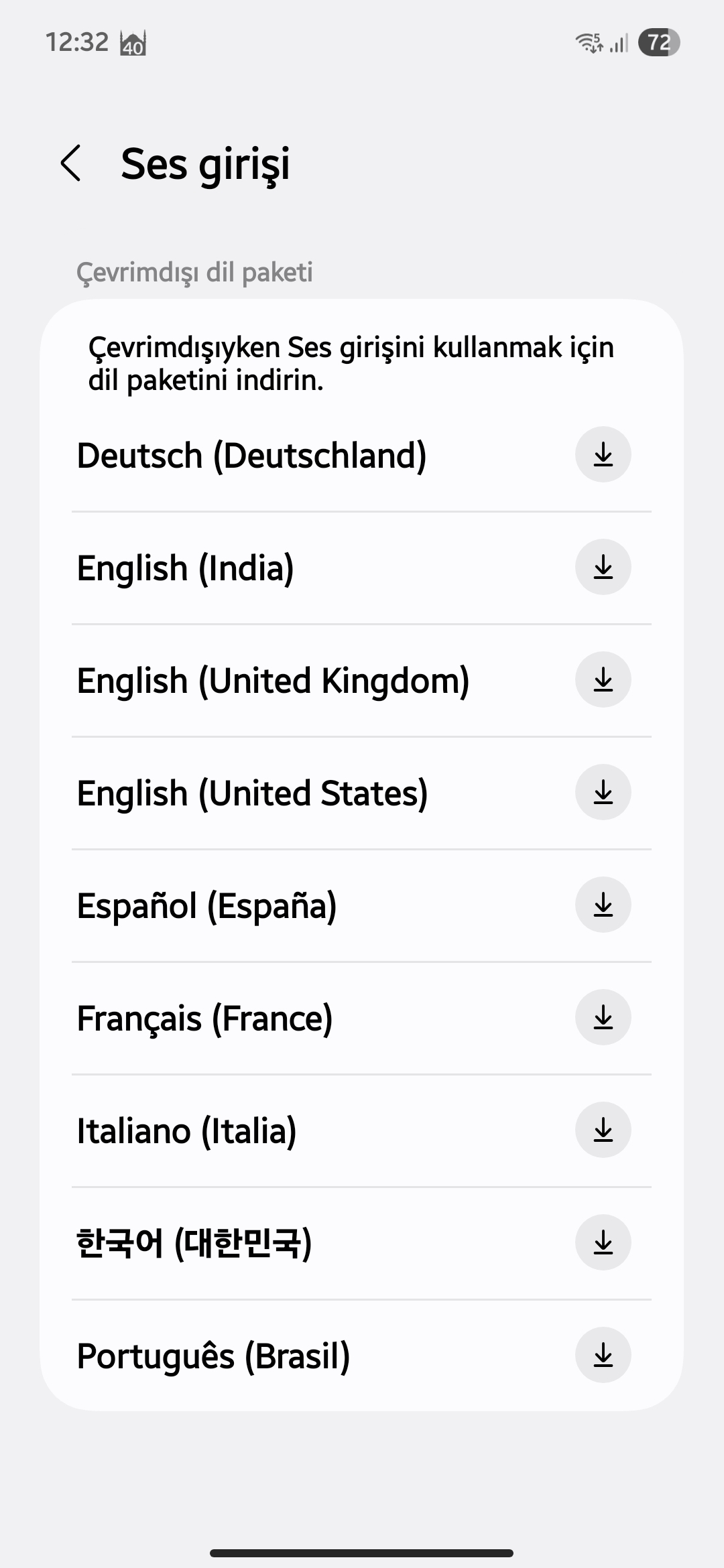
Task: Download the Español (España) pack
Action: point(603,905)
